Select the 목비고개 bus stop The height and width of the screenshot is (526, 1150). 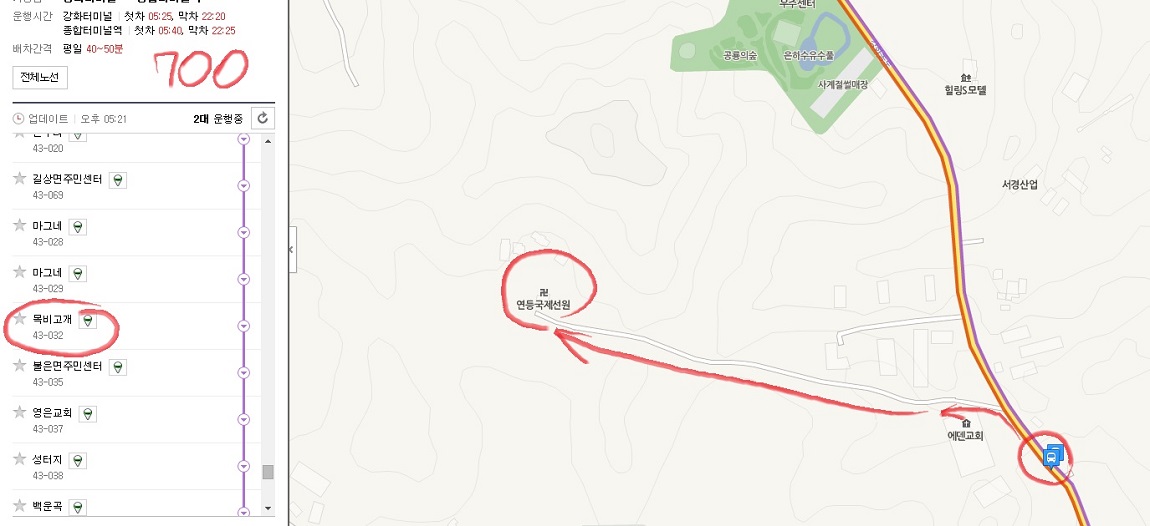pyautogui.click(x=48, y=320)
